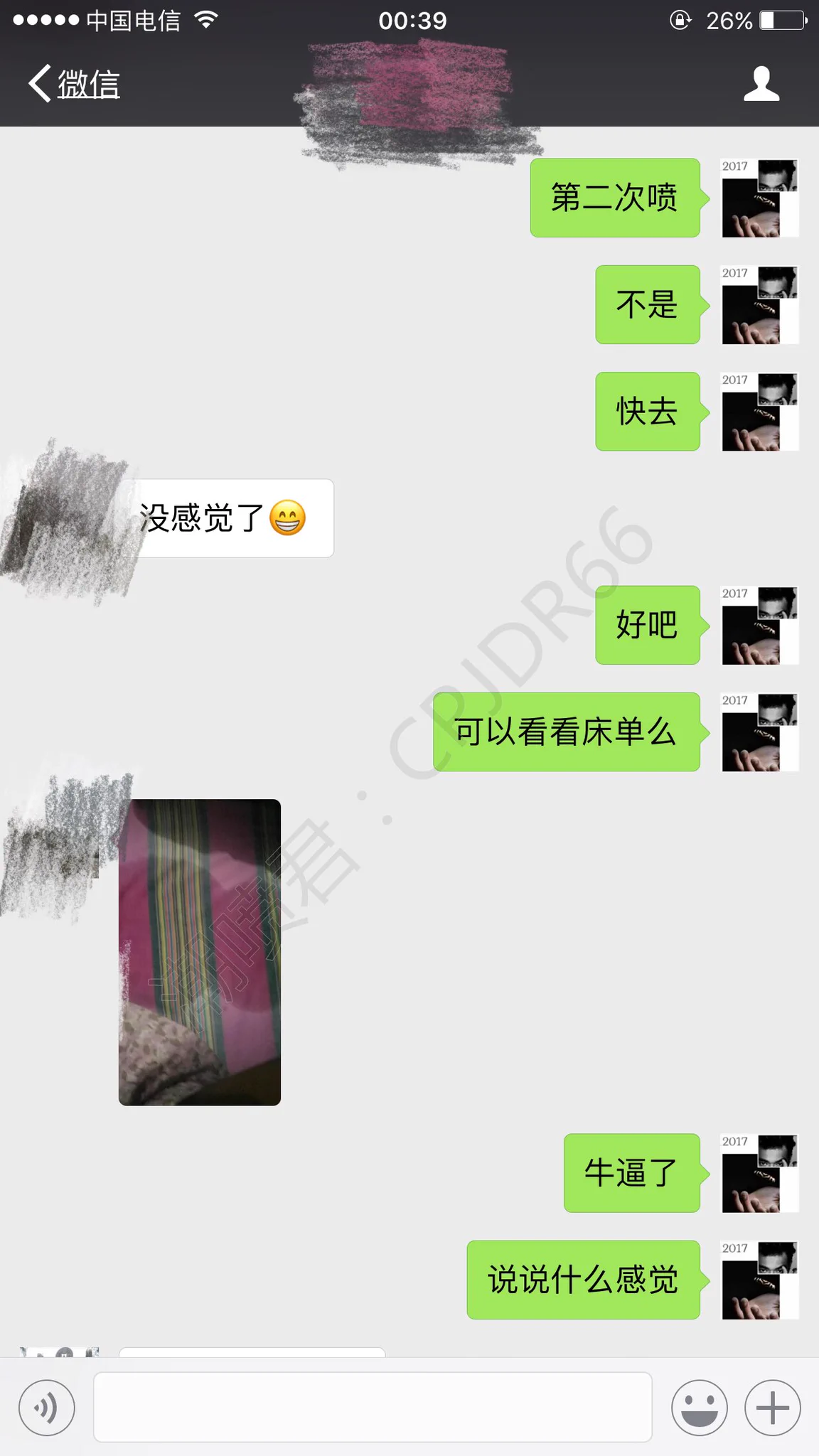This screenshot has height=1456, width=819.
Task: Open sender avatar beside 第二次喷 message
Action: tap(760, 198)
